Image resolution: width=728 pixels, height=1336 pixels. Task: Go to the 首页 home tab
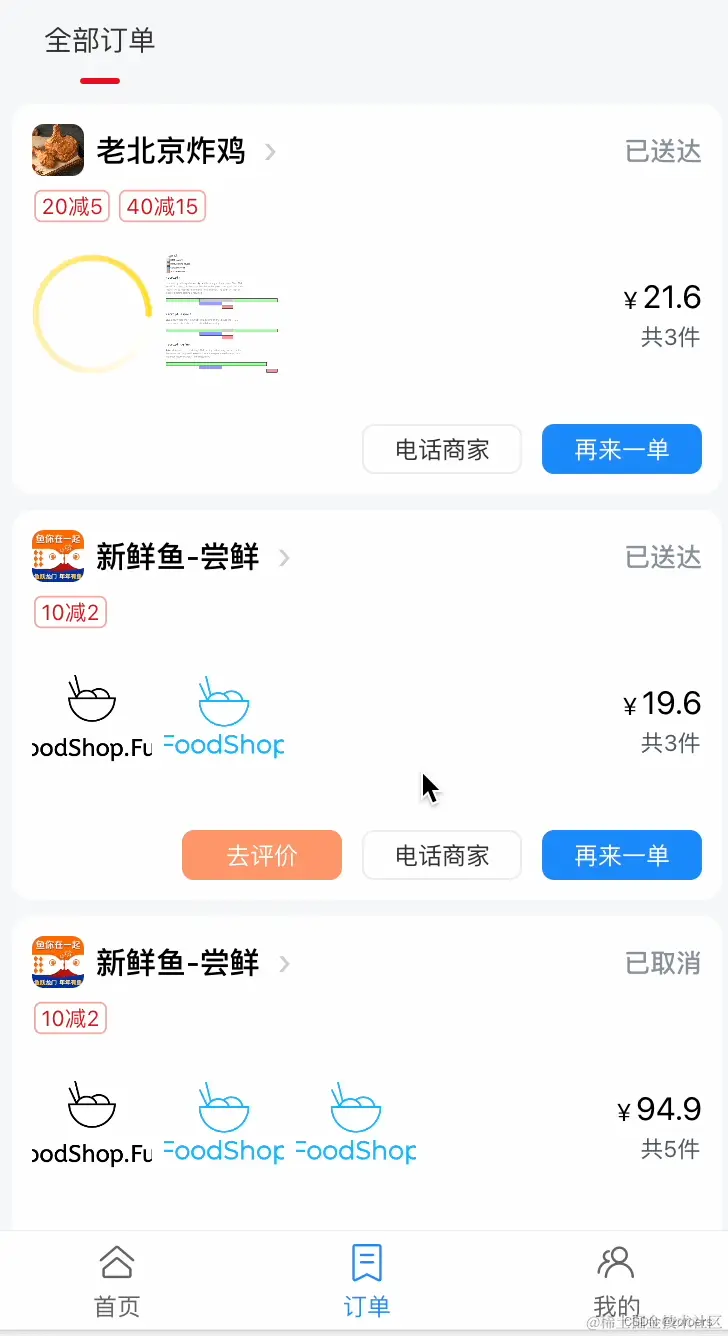coord(117,1281)
